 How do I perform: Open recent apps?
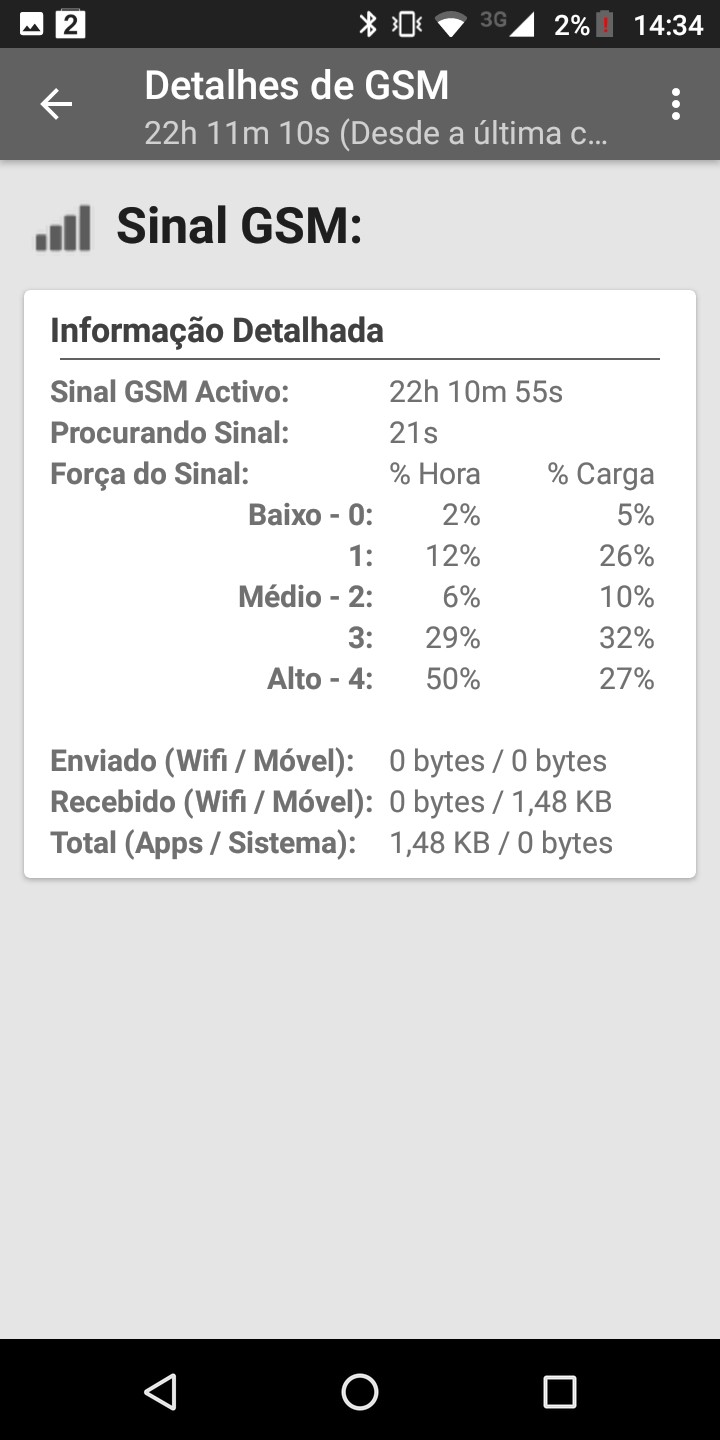pyautogui.click(x=559, y=1391)
